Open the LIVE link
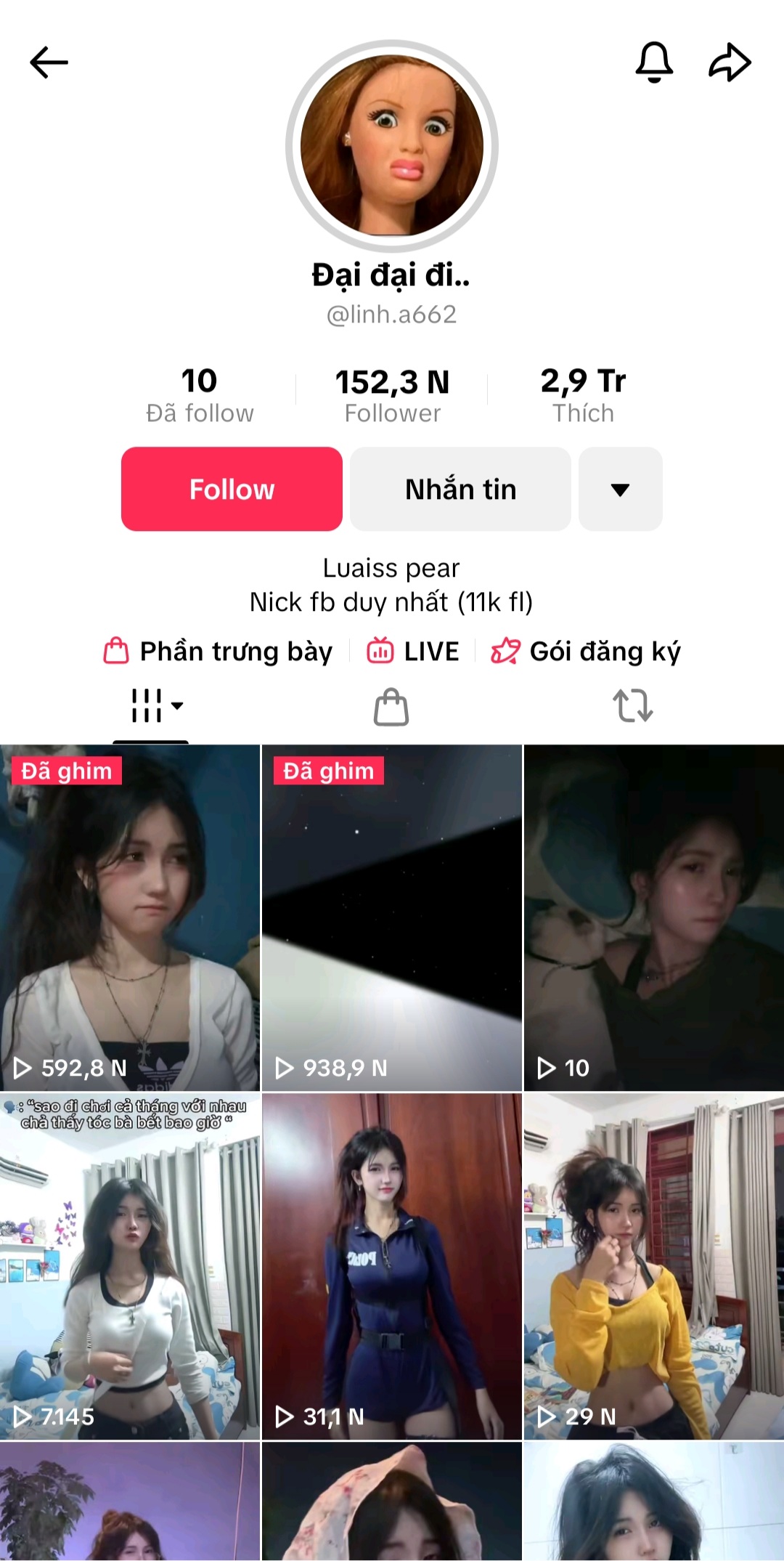Image resolution: width=784 pixels, height=1561 pixels. pyautogui.click(x=413, y=652)
